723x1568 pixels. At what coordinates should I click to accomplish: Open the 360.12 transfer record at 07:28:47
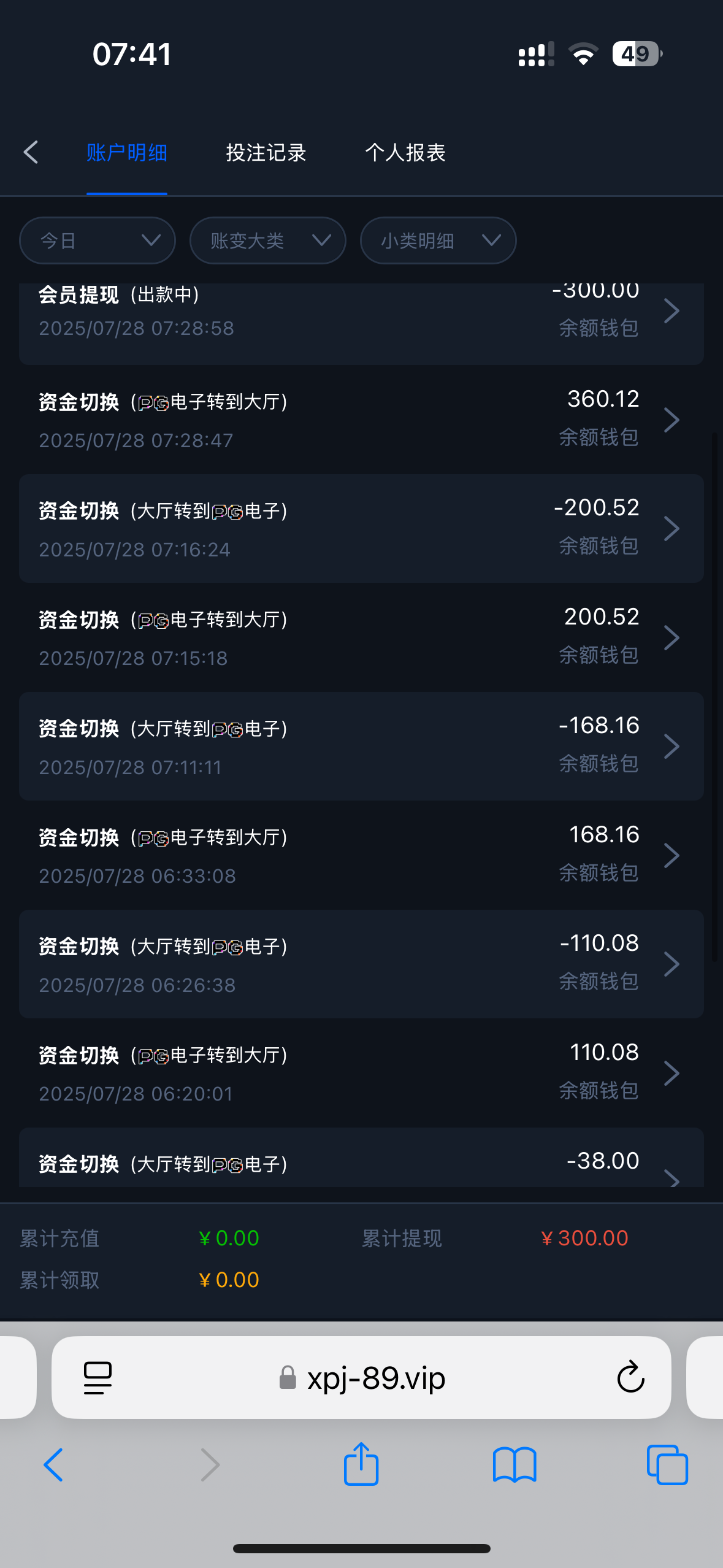click(x=361, y=420)
